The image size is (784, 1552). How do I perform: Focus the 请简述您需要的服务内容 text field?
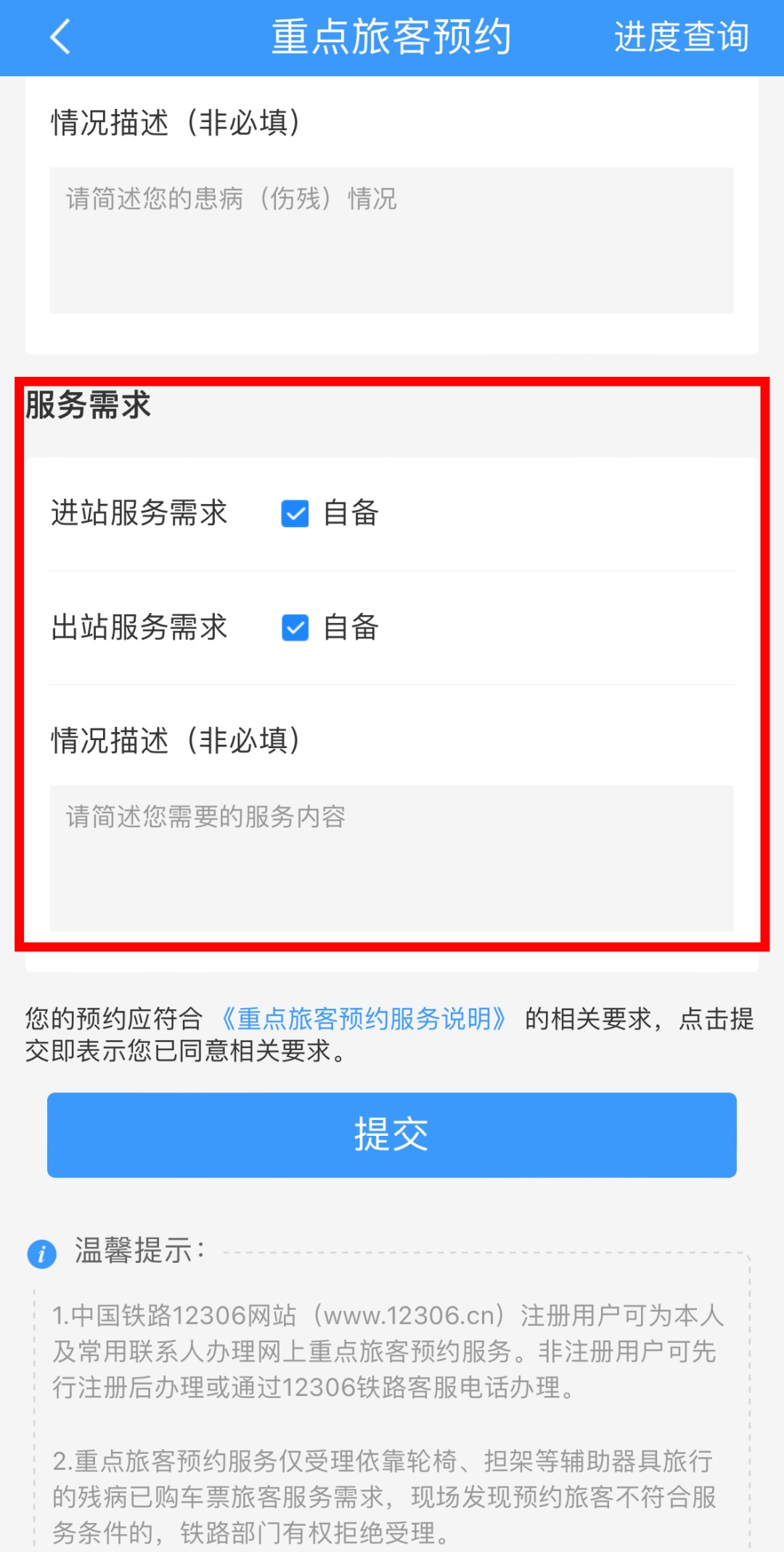pyautogui.click(x=391, y=858)
